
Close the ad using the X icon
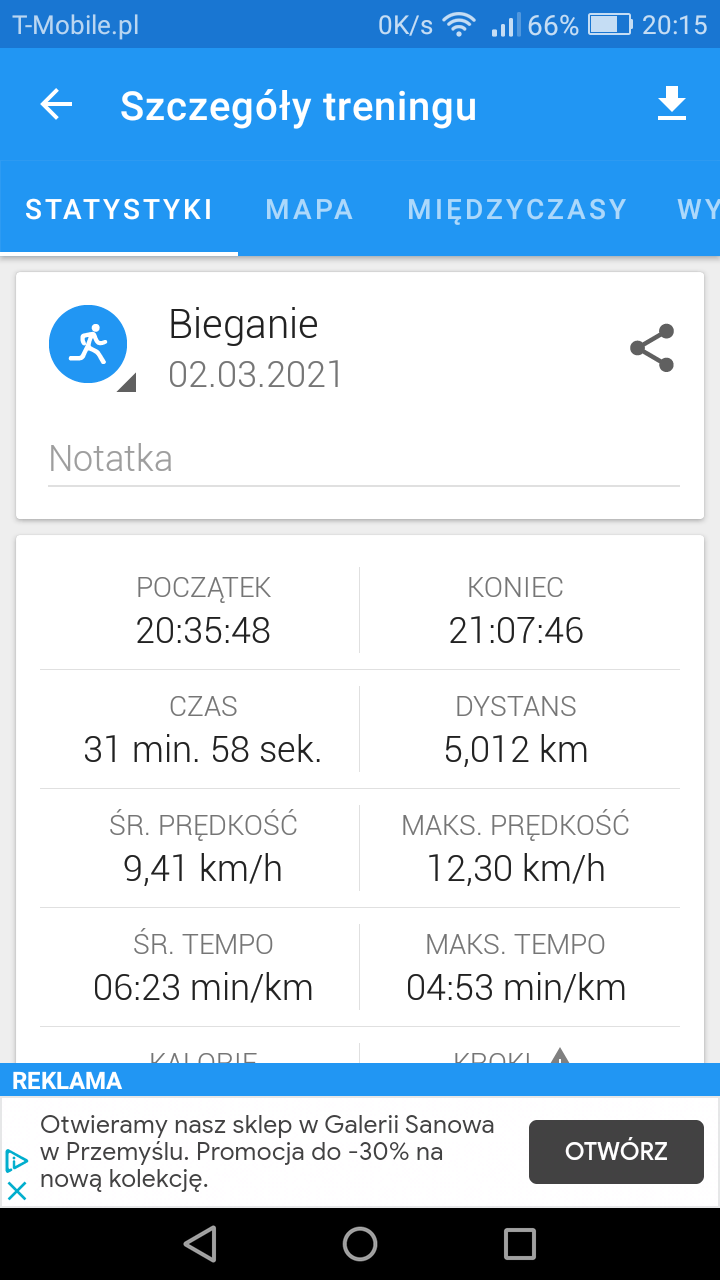pos(17,1191)
